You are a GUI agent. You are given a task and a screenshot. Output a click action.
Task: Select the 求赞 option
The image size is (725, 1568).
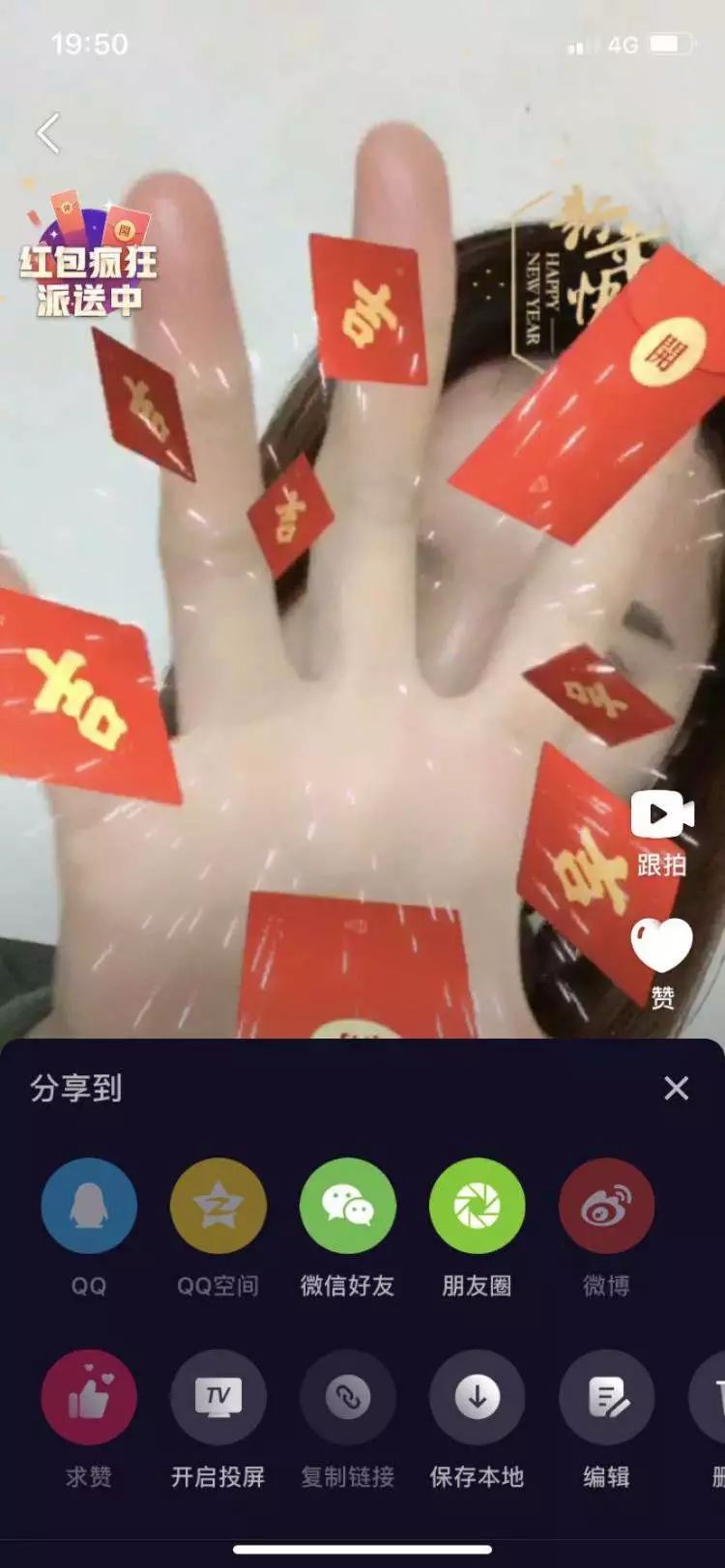coord(89,1397)
